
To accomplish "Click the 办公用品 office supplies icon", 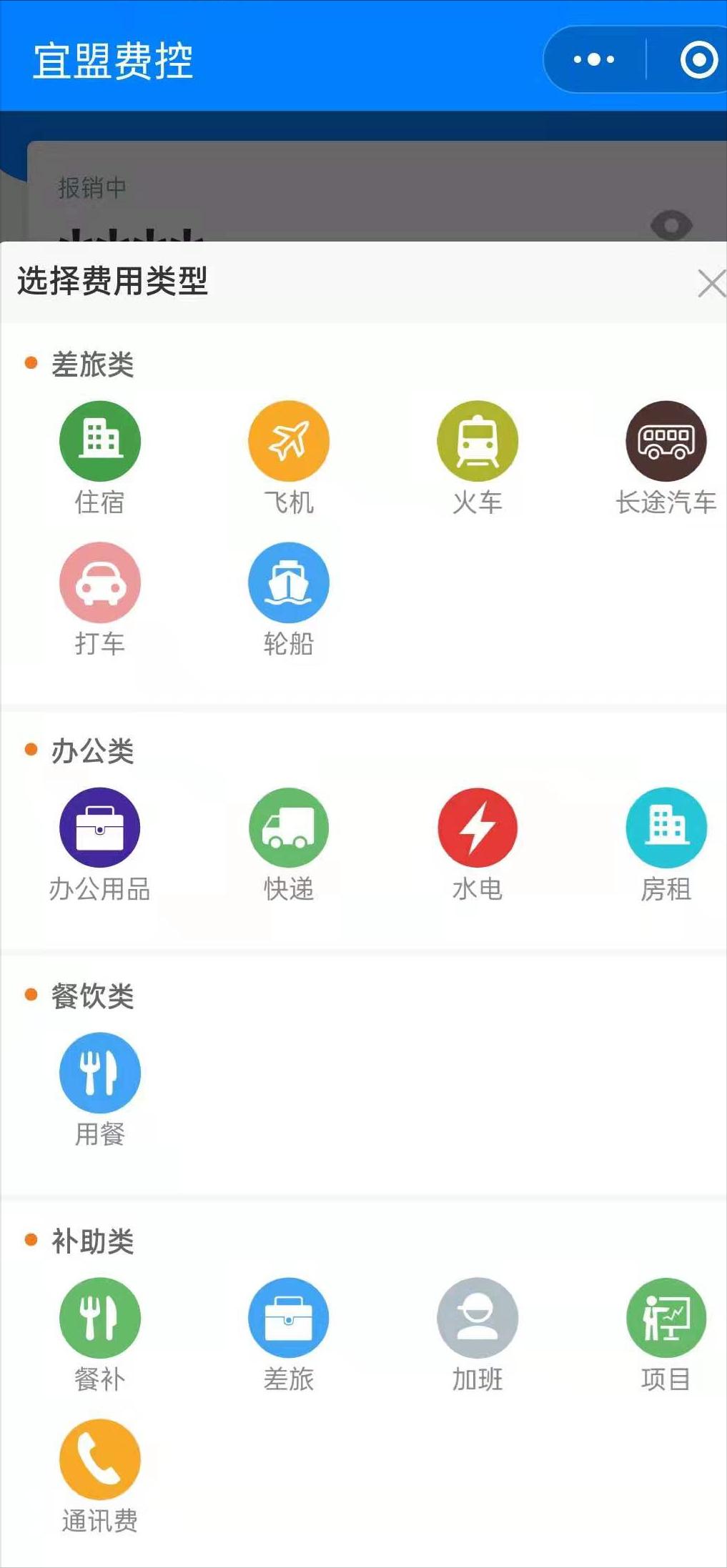I will pyautogui.click(x=100, y=828).
